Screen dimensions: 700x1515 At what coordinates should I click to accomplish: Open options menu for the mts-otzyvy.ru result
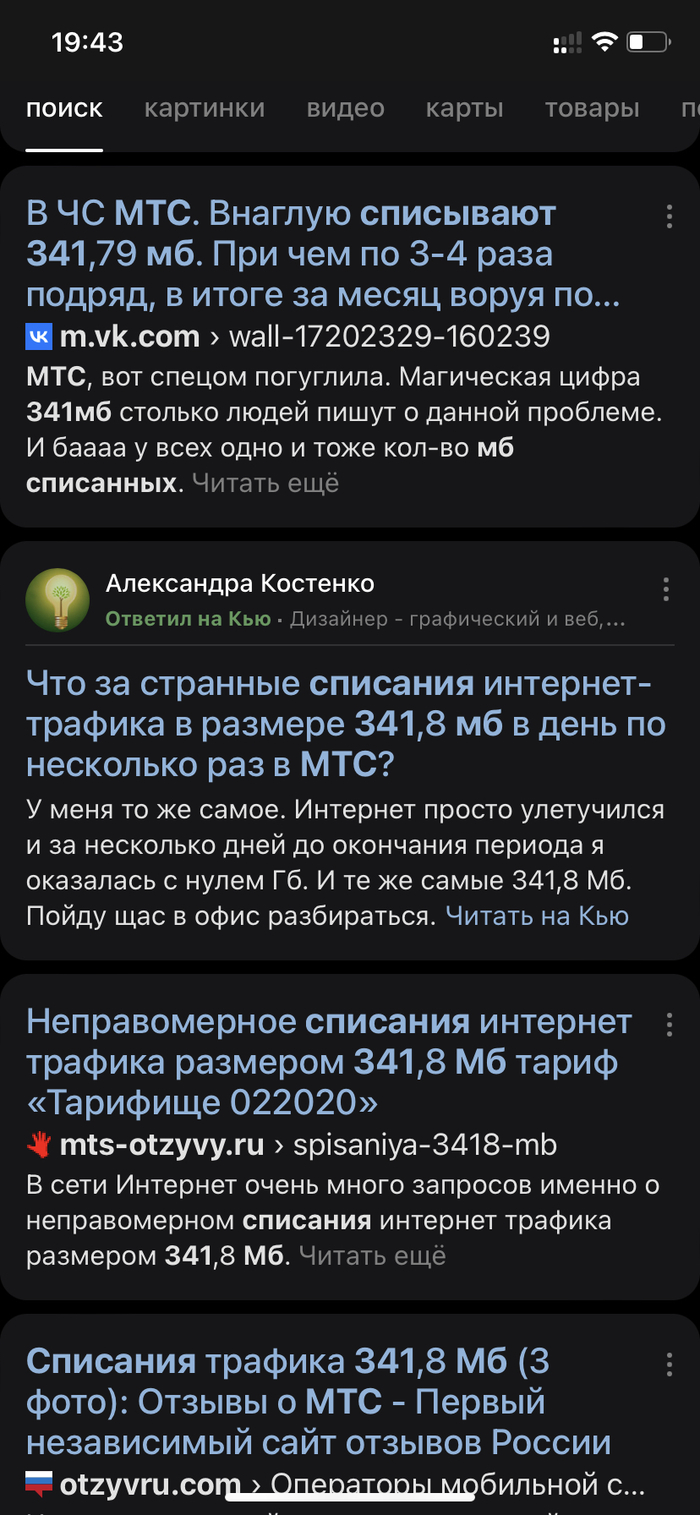(x=668, y=1024)
